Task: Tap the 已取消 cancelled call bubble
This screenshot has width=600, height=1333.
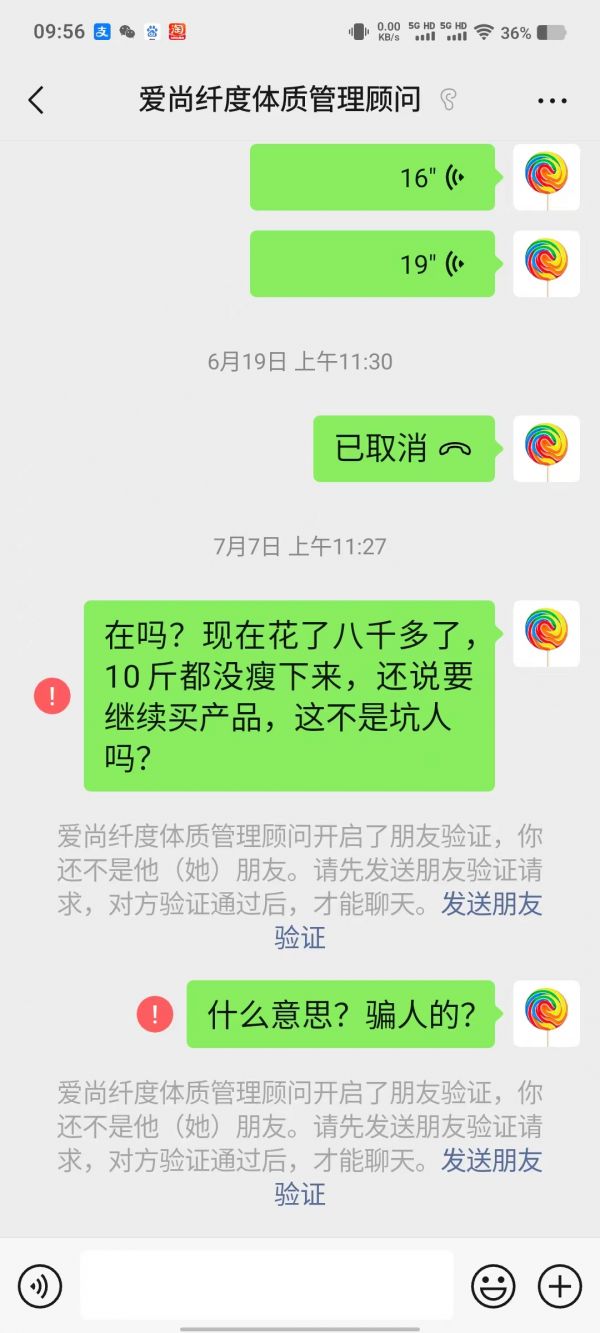Action: (x=404, y=449)
